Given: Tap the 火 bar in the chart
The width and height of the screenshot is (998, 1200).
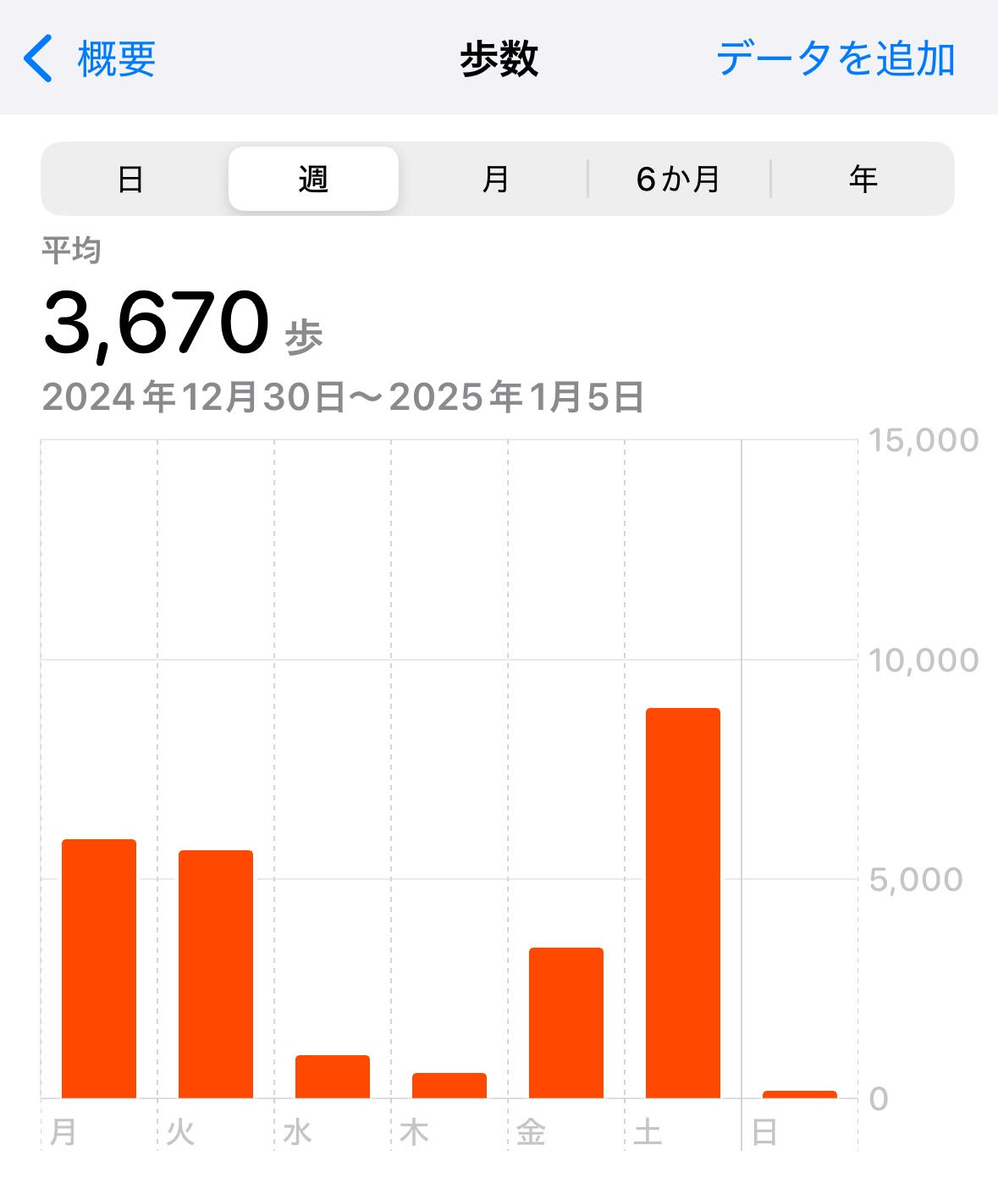Looking at the screenshot, I should pyautogui.click(x=216, y=973).
